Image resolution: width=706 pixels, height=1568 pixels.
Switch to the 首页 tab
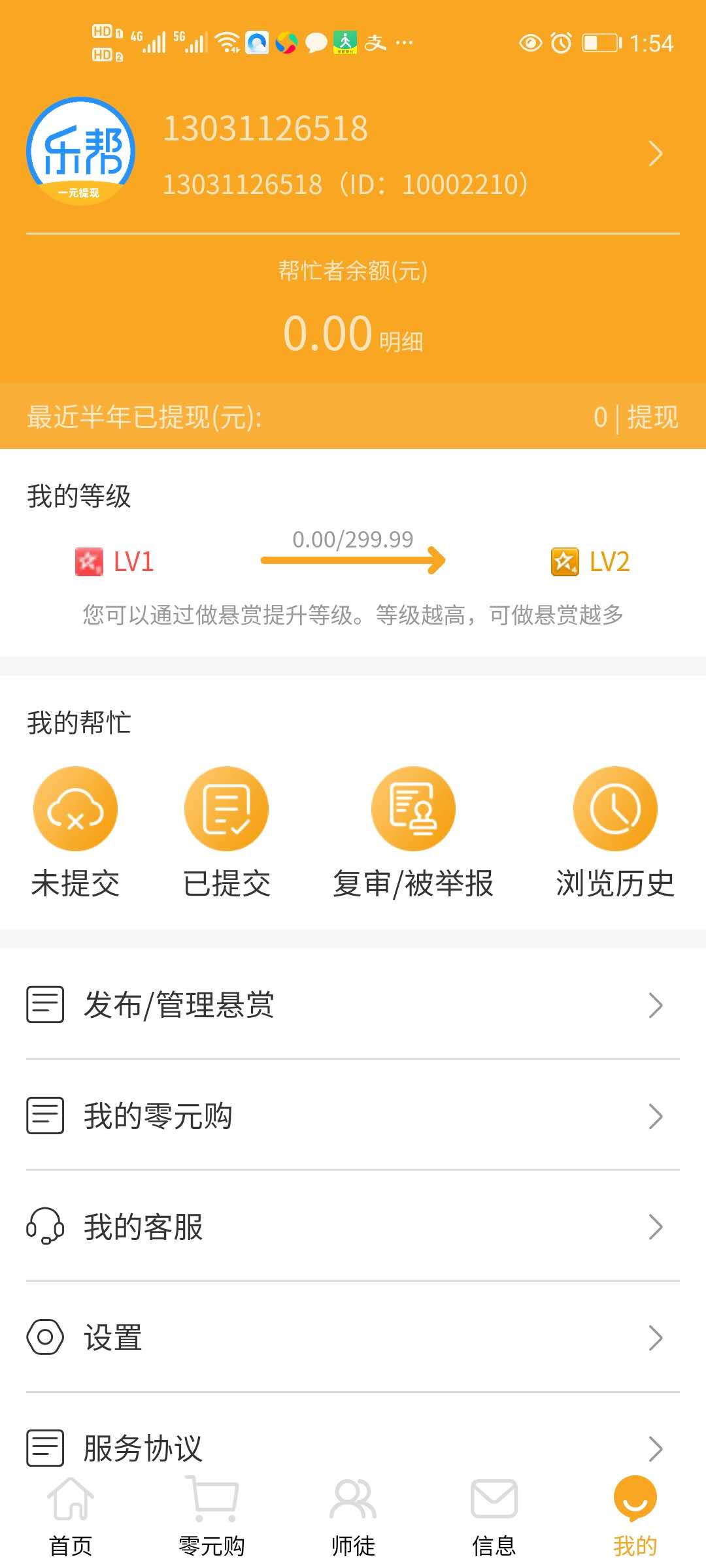71,1517
